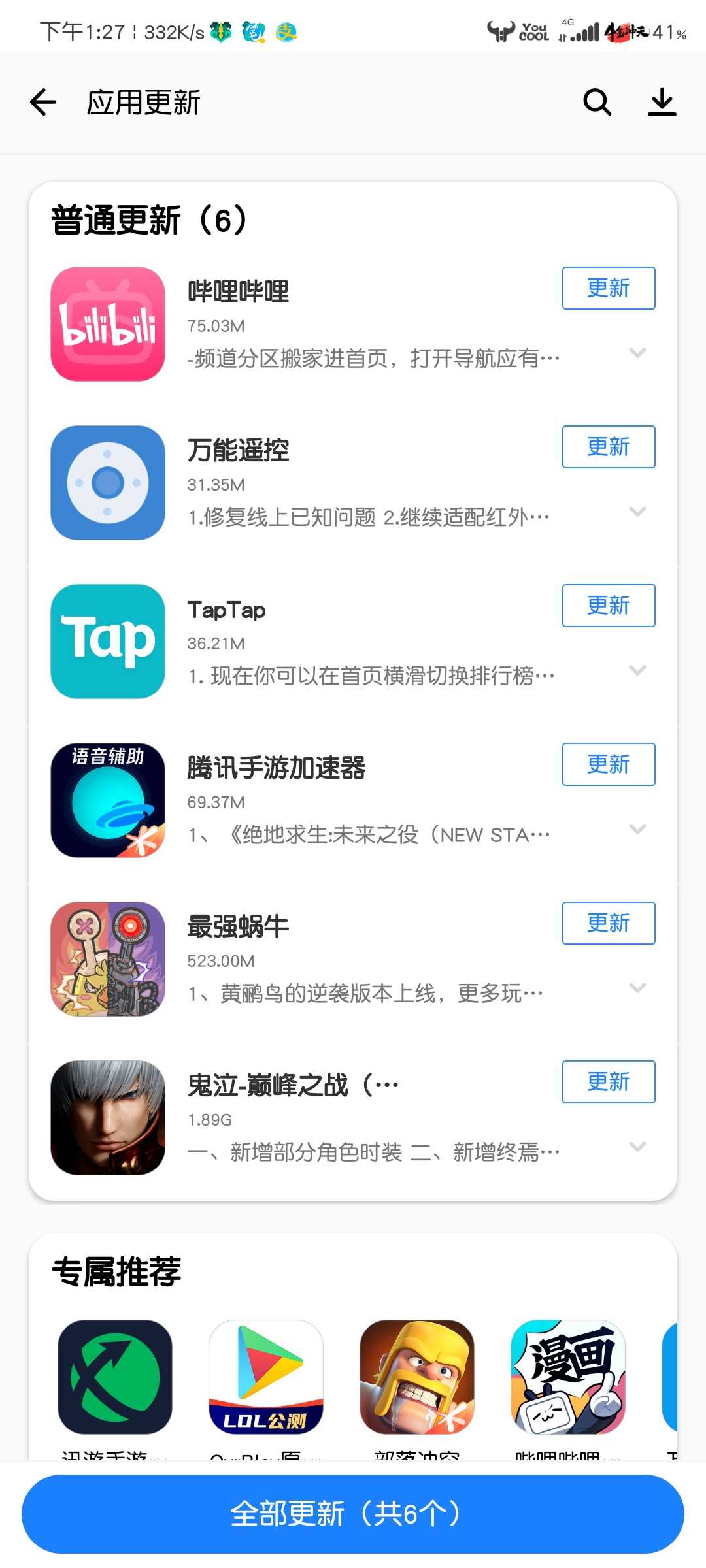Expand 哔哩哔哩 update notes

[x=637, y=353]
